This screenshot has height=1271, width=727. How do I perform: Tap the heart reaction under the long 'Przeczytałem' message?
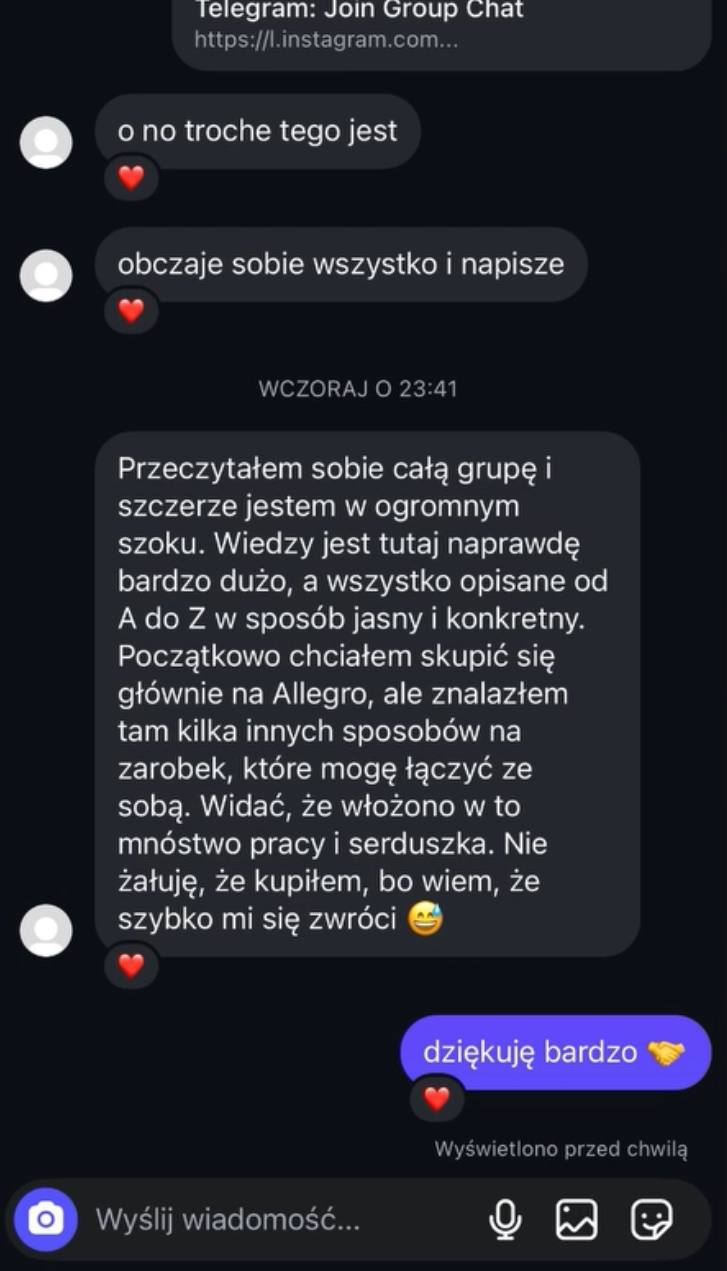click(131, 965)
